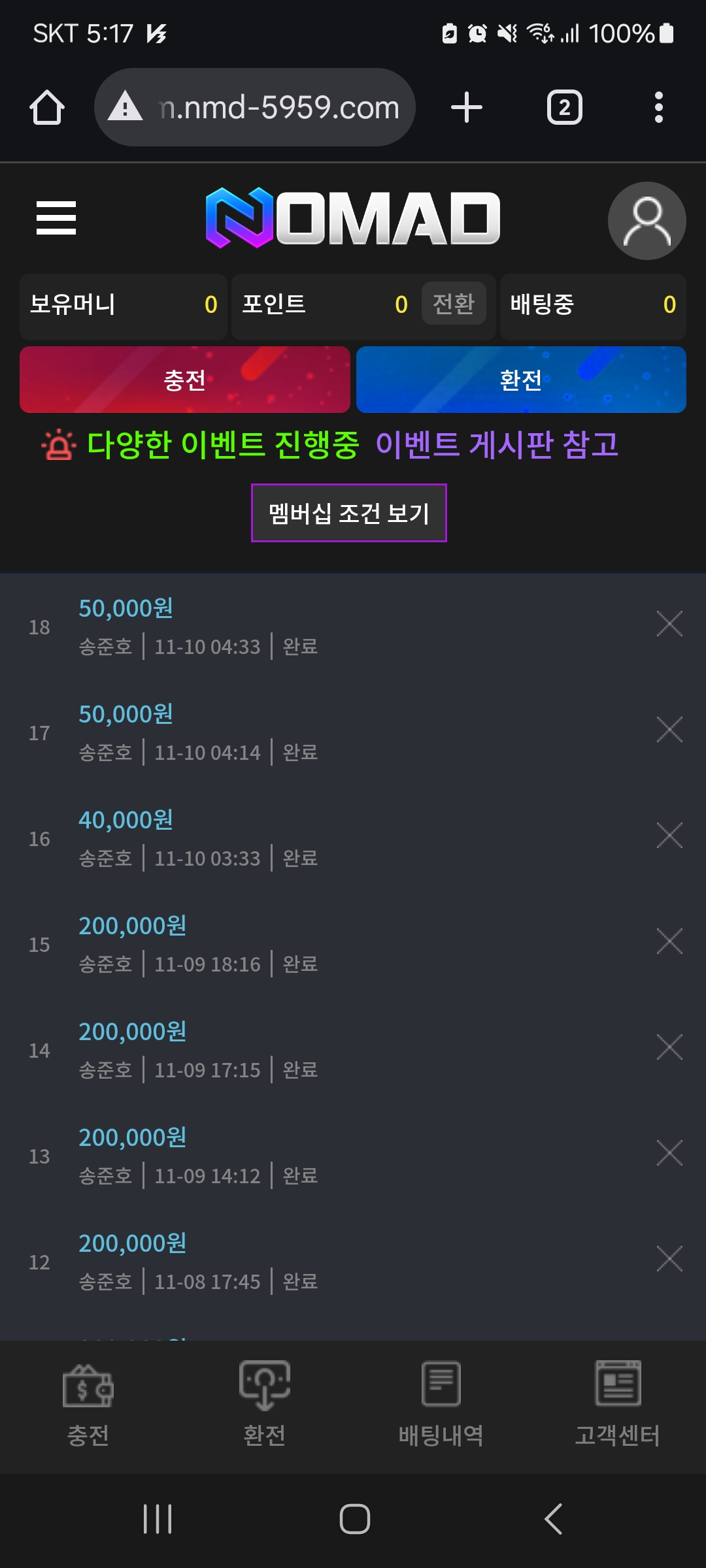Tap the red 충전 banner button
Image resolution: width=706 pixels, height=1568 pixels.
[x=185, y=380]
